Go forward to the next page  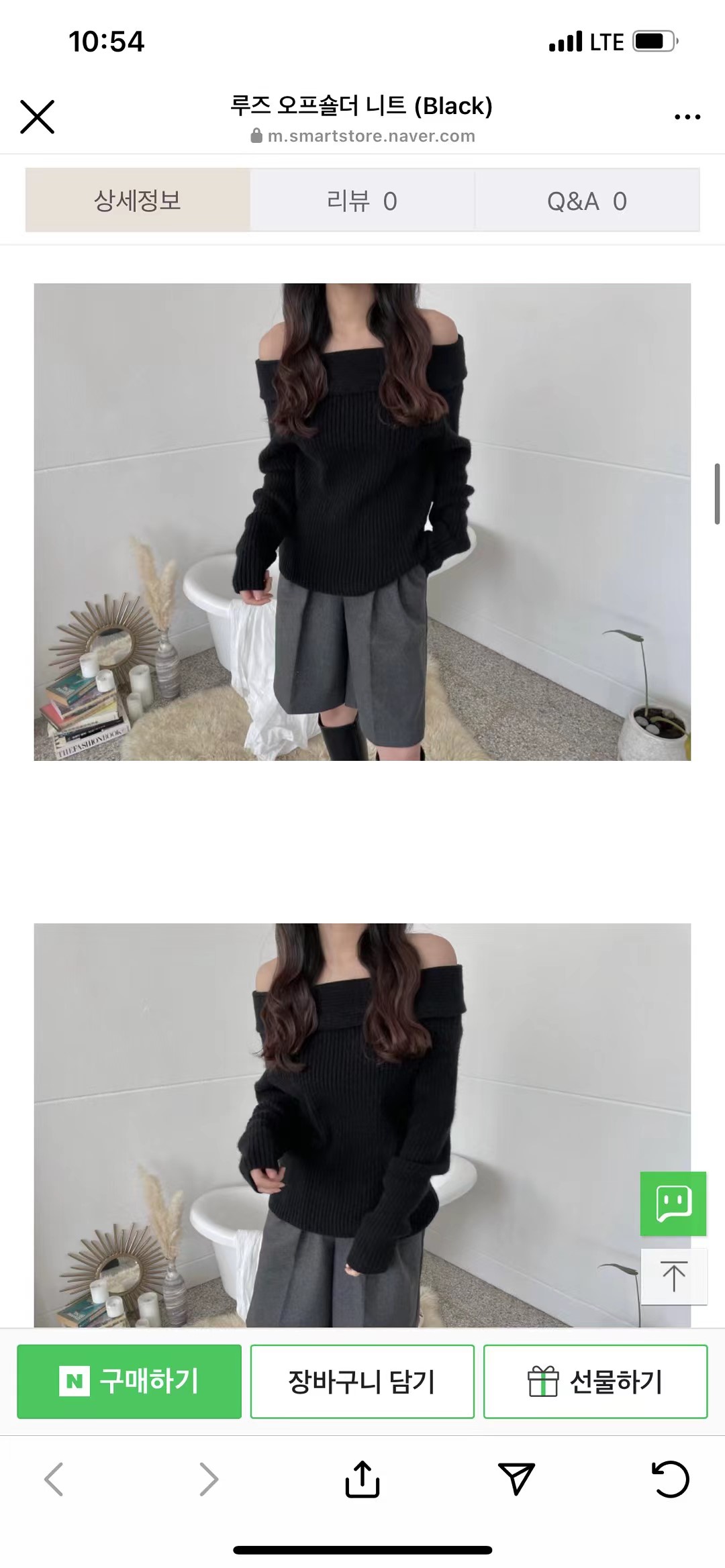click(x=208, y=1479)
